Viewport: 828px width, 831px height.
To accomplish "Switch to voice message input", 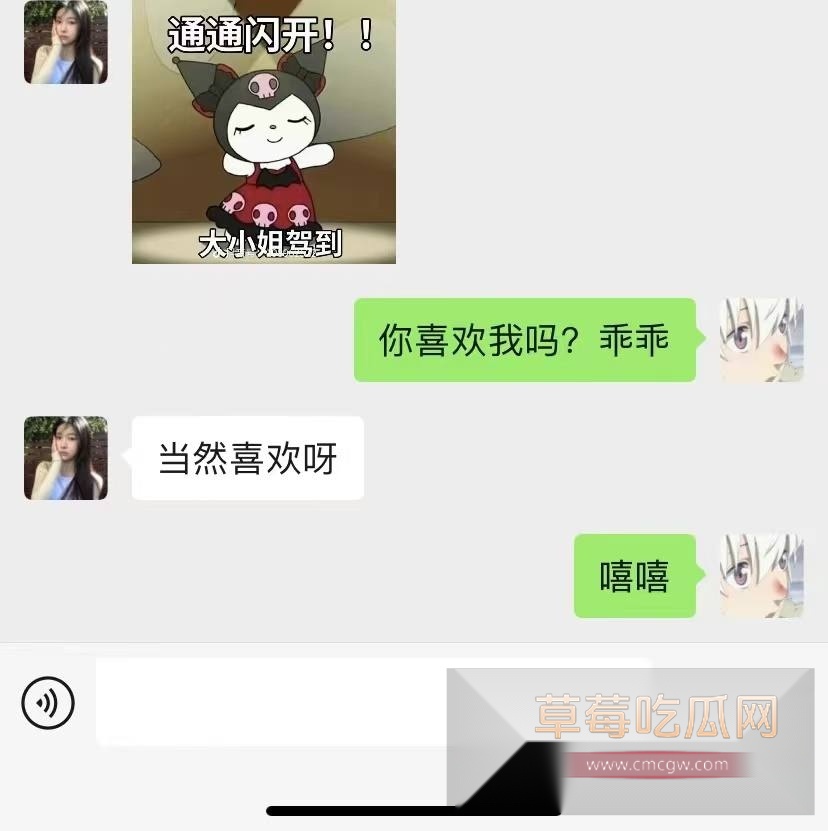I will click(x=48, y=701).
